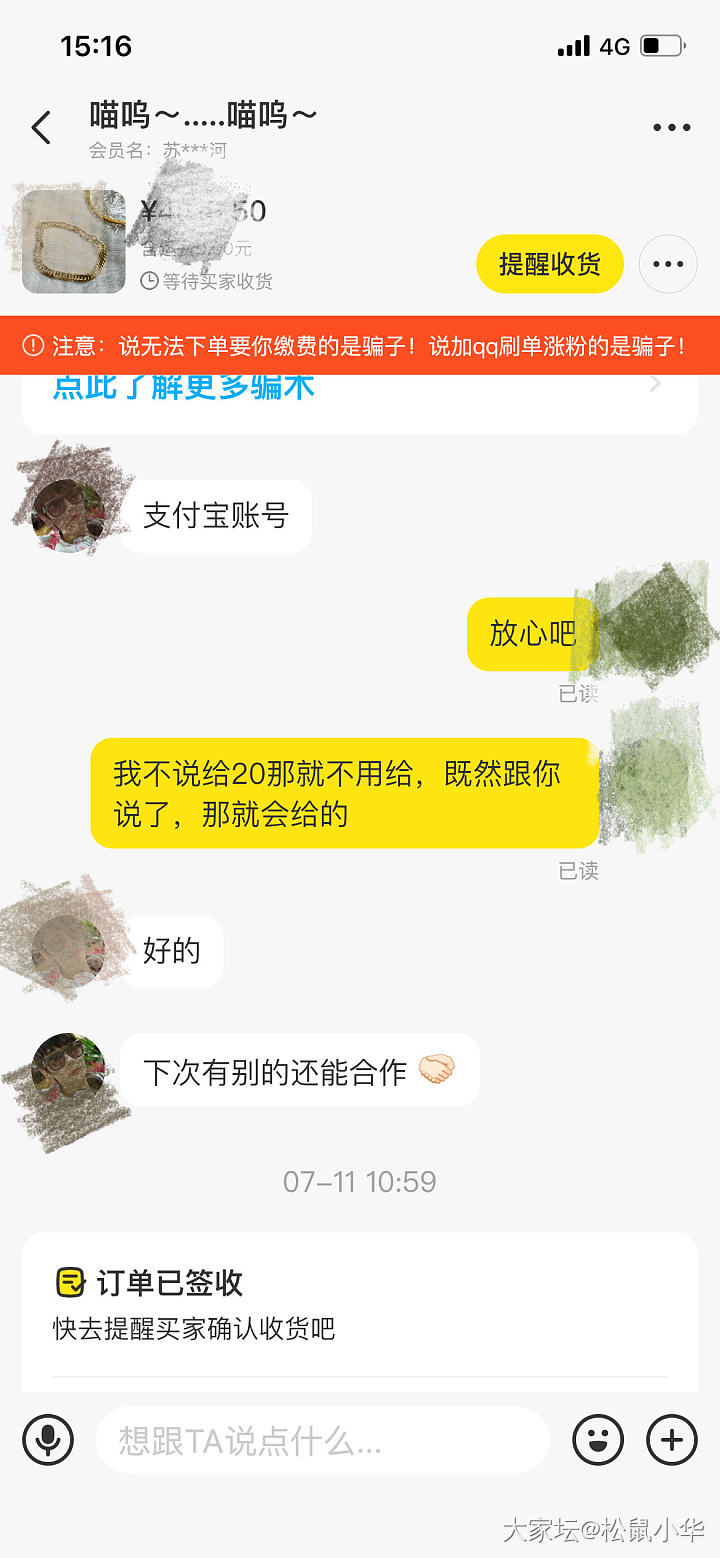Screen dimensions: 720x1558
Task: Switch to voice input with the microphone
Action: point(48,1440)
